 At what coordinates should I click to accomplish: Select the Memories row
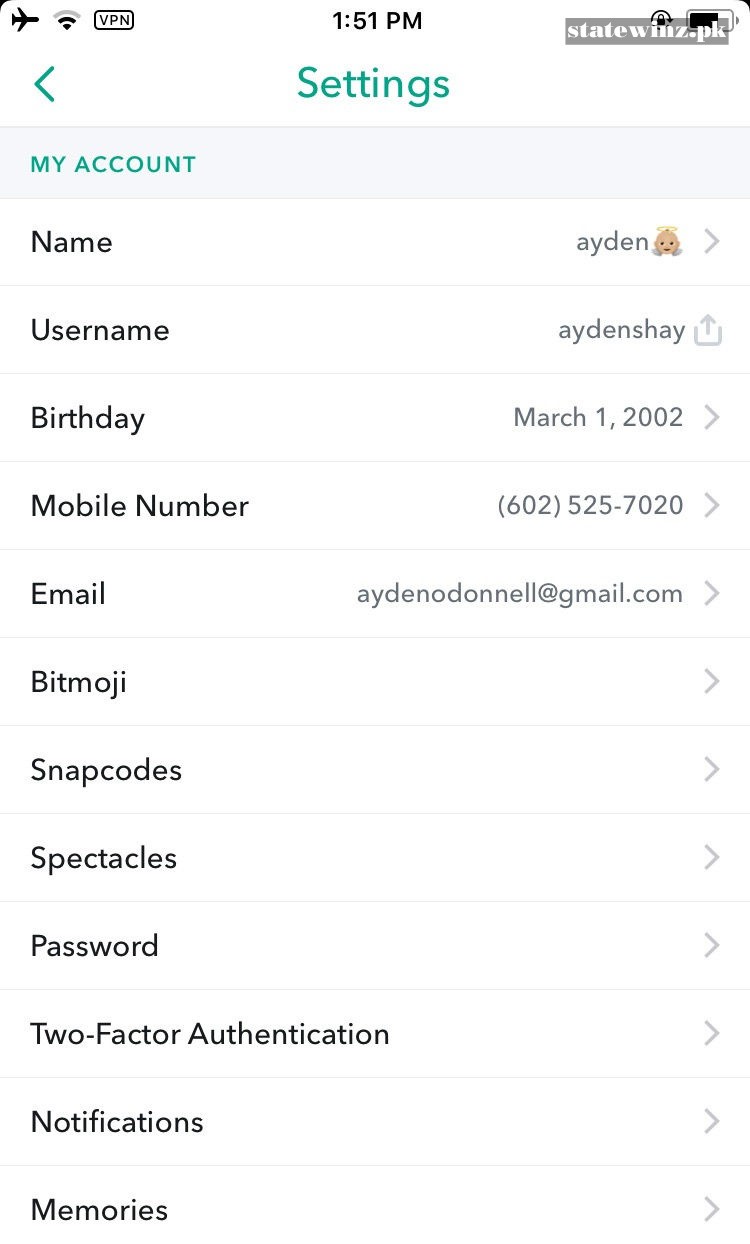[x=375, y=1208]
